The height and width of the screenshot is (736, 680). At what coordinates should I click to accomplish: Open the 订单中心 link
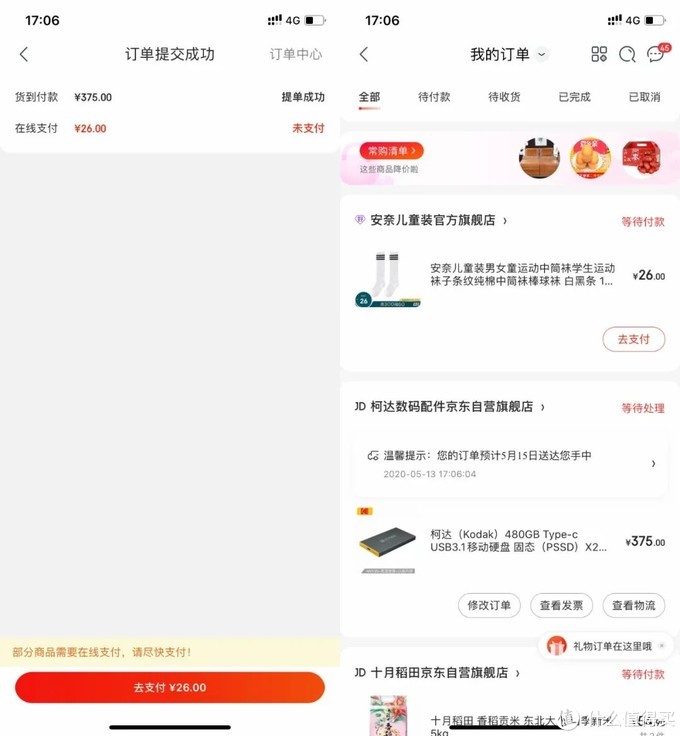tap(296, 54)
